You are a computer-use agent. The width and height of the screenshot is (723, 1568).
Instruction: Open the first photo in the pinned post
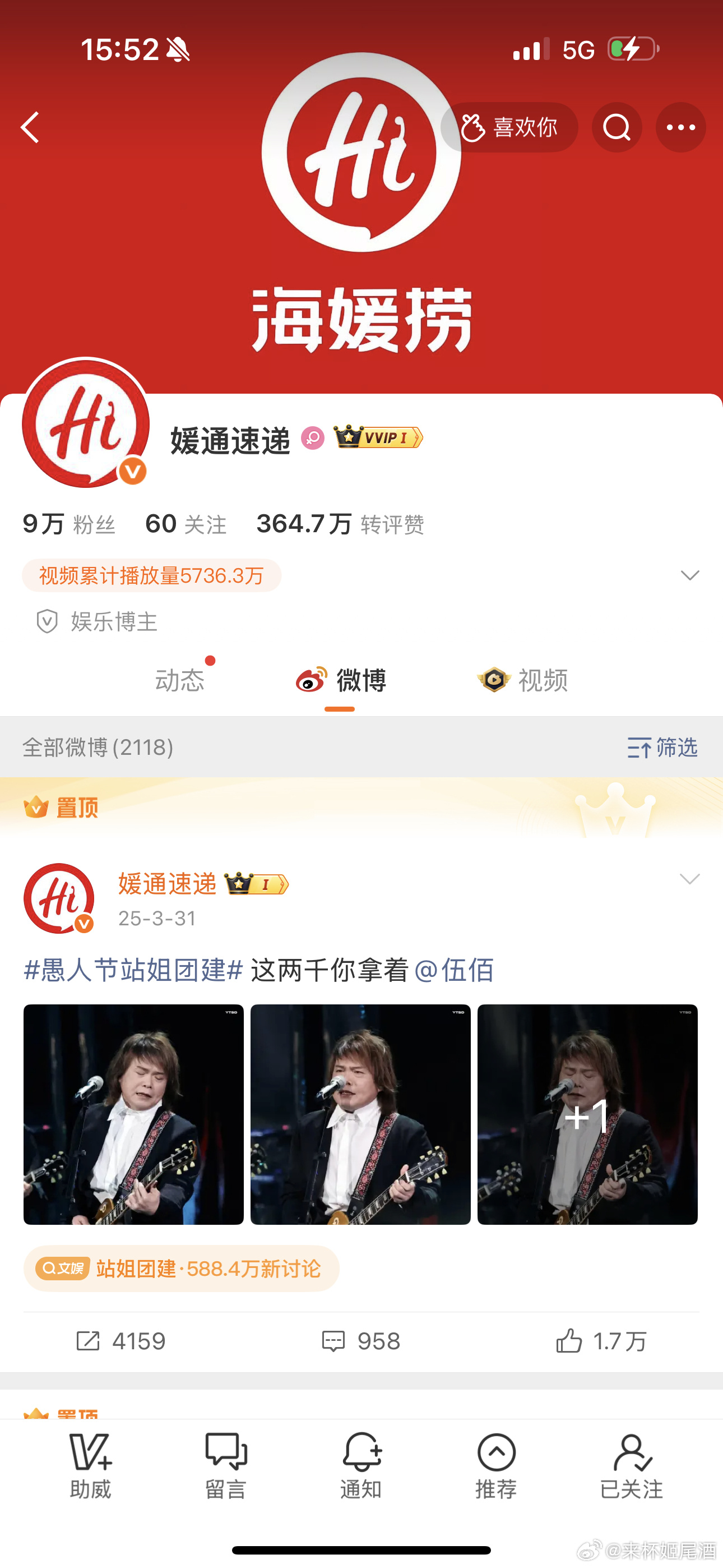point(133,1114)
